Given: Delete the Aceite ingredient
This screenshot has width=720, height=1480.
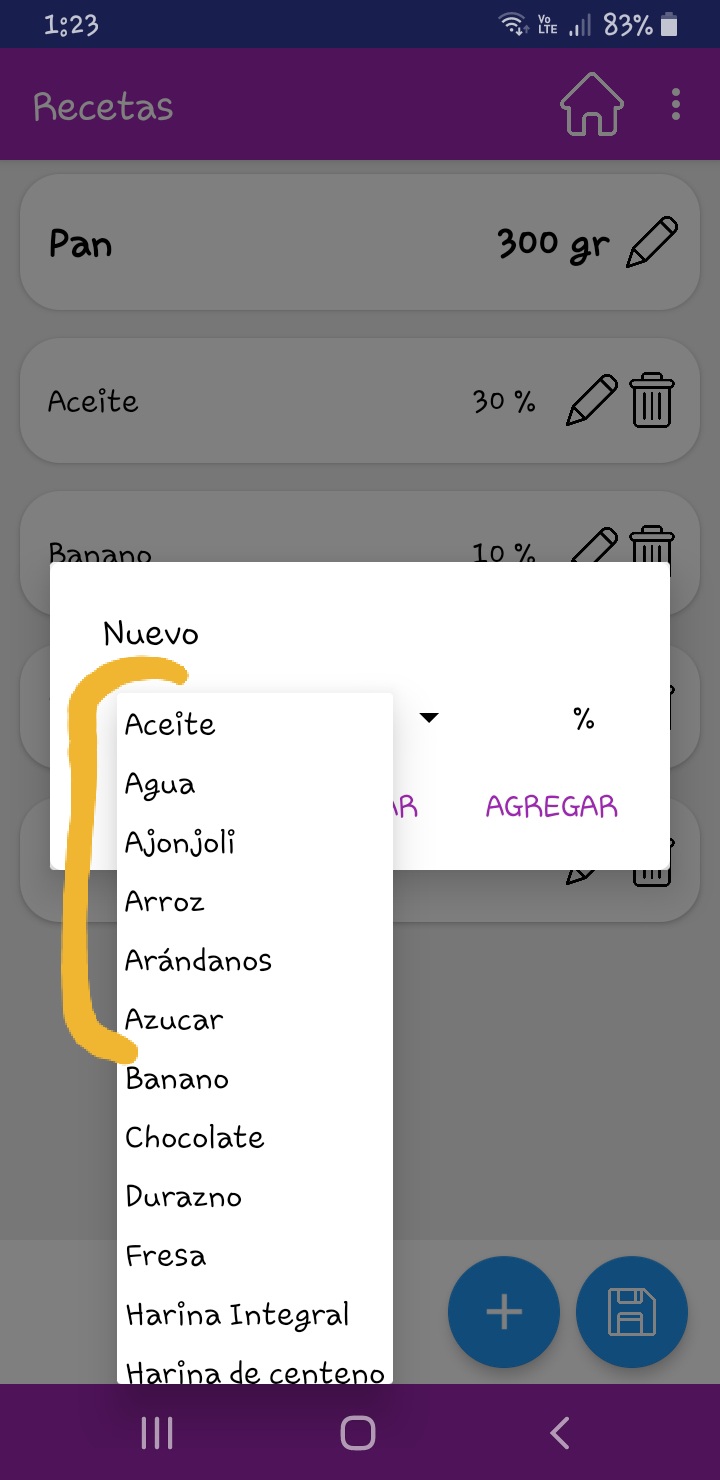Looking at the screenshot, I should (x=652, y=401).
